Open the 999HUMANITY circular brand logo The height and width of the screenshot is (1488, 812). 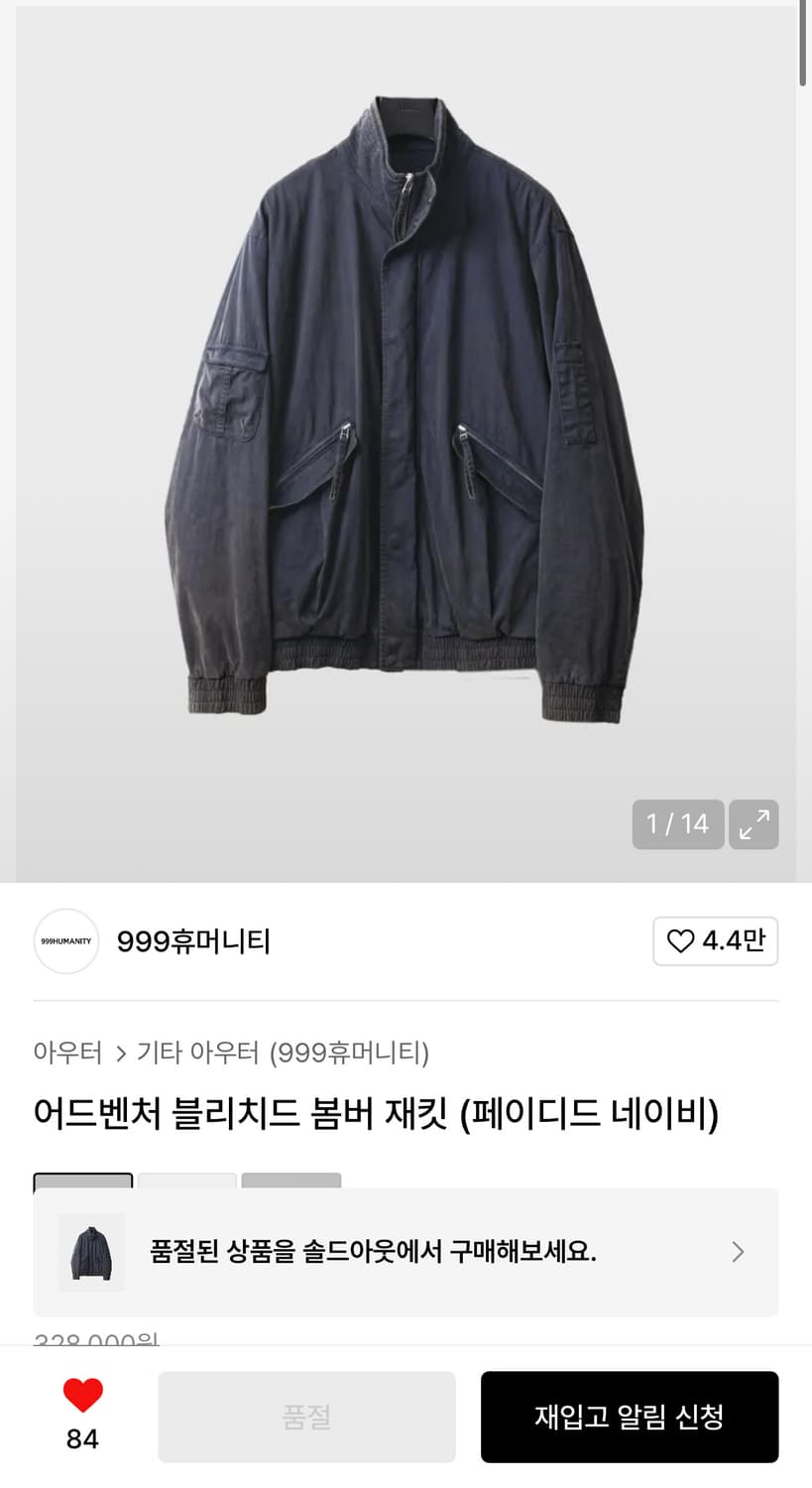(65, 941)
